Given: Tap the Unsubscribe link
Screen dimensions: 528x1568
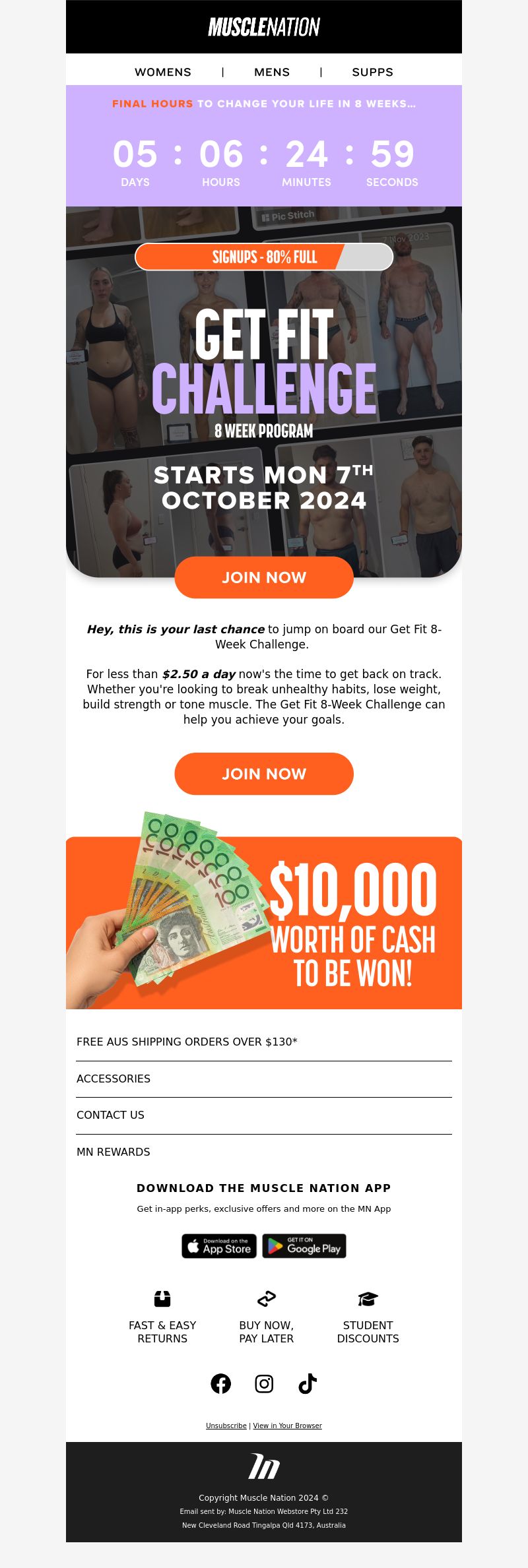Looking at the screenshot, I should coord(226,1426).
